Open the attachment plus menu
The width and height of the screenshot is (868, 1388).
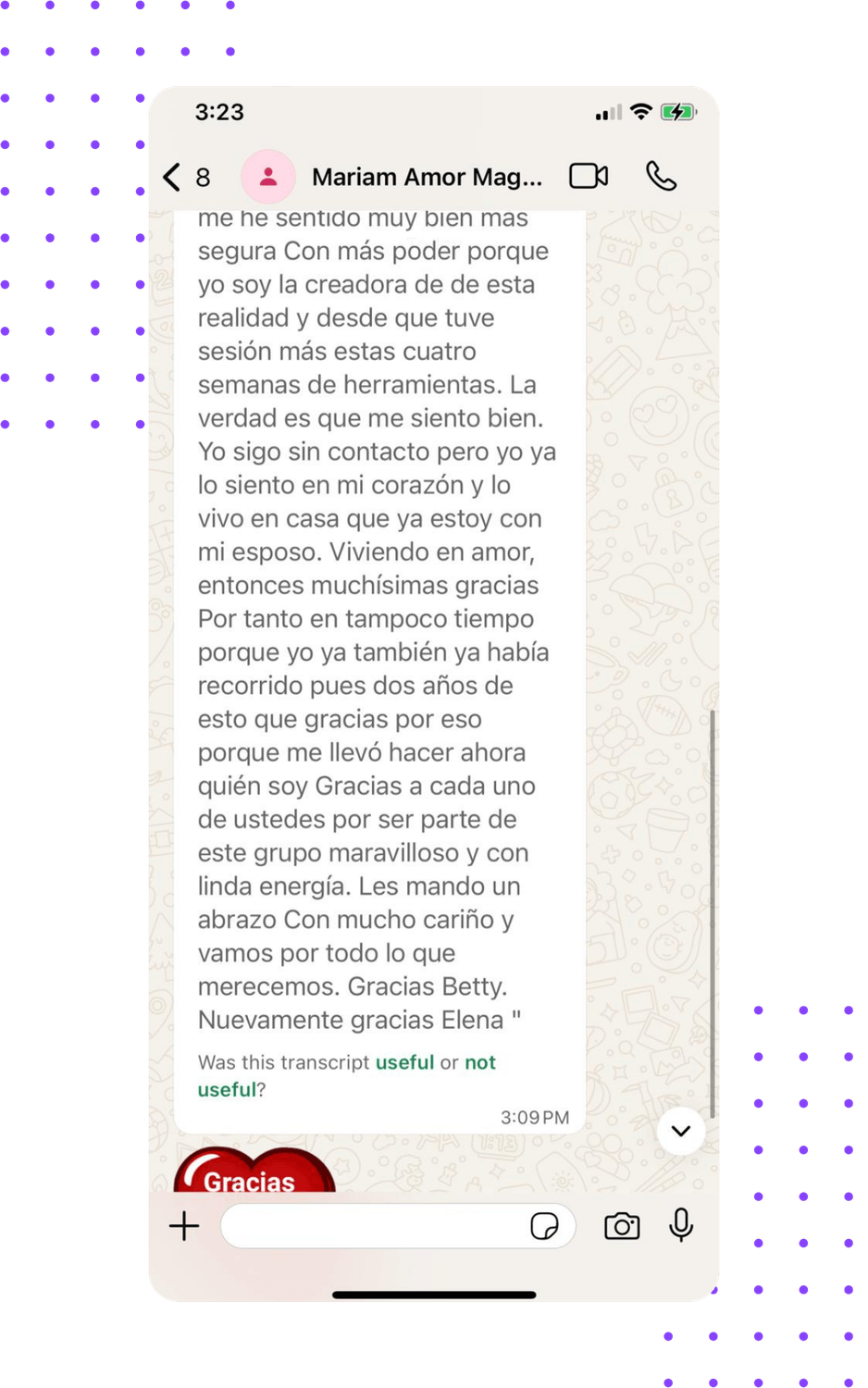coord(183,1225)
